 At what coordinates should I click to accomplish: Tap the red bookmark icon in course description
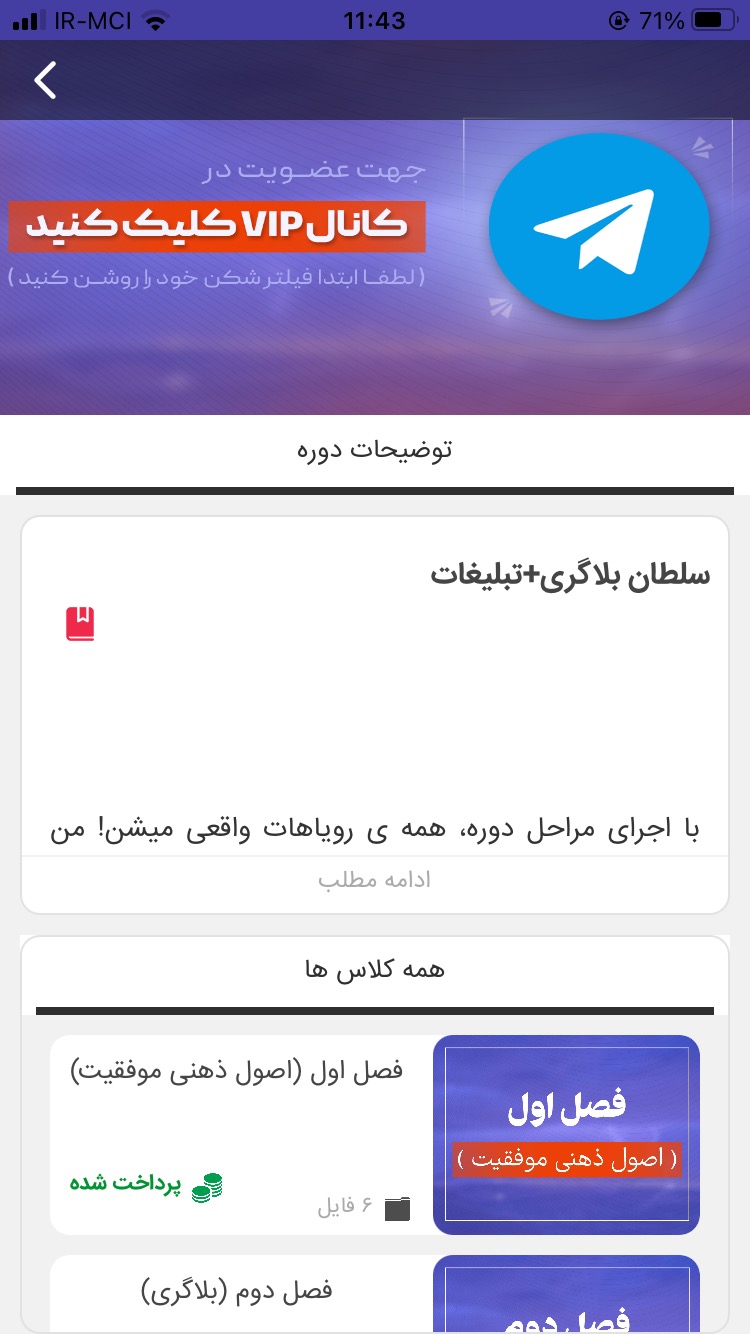(80, 624)
